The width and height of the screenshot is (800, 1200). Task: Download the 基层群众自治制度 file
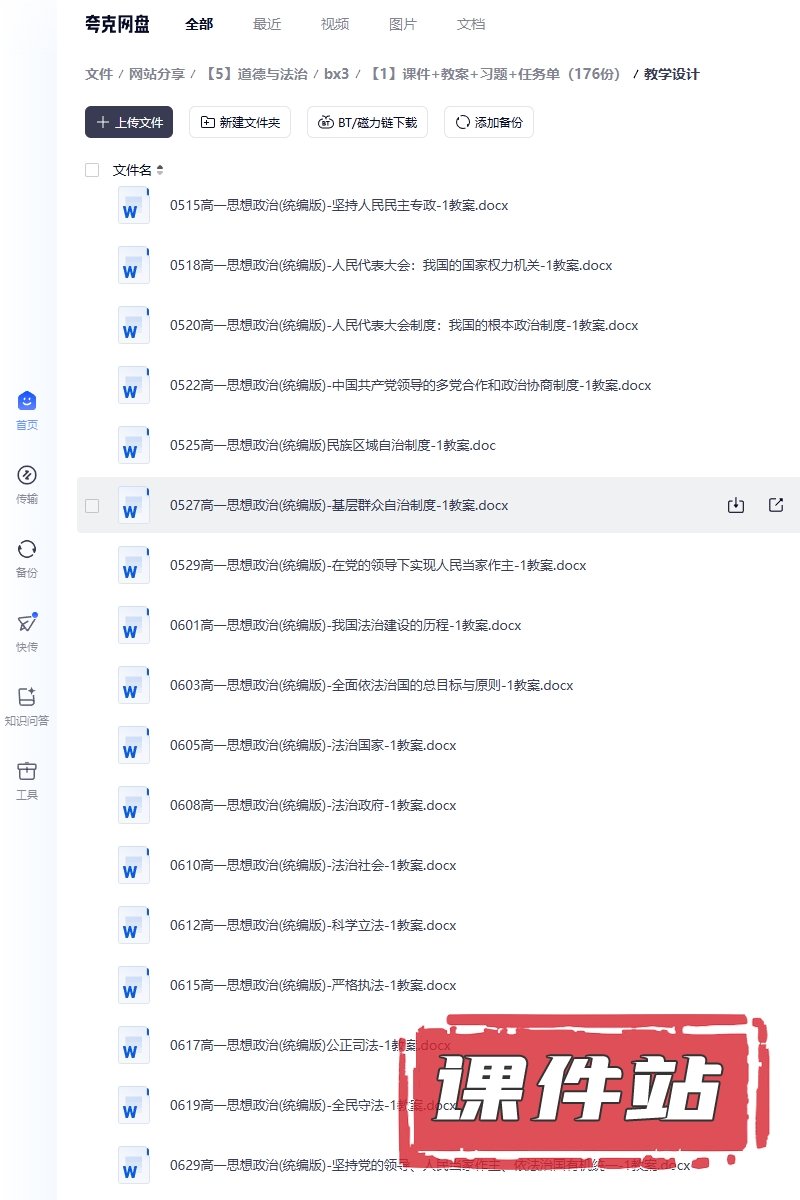coord(736,505)
